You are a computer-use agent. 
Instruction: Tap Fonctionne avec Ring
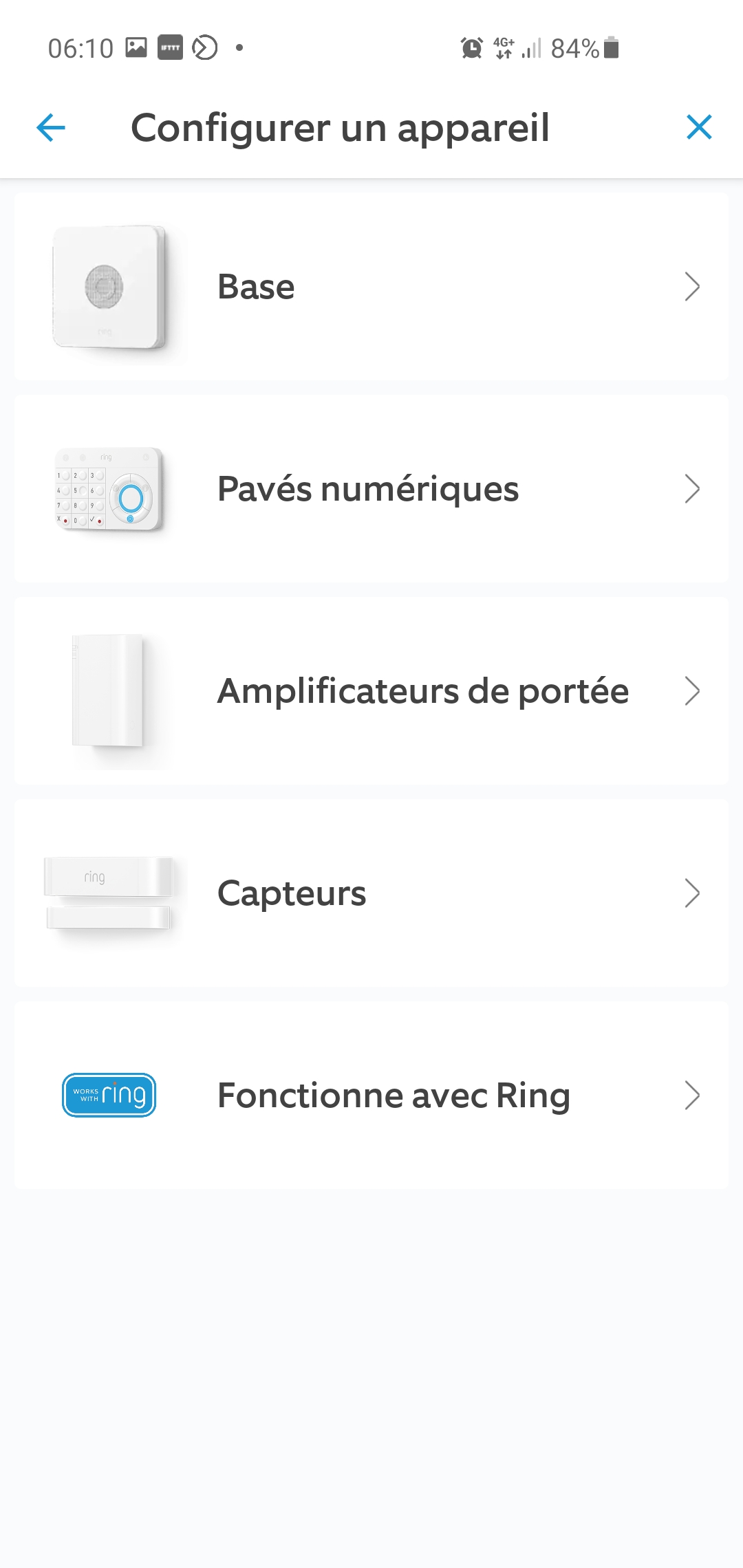371,1096
